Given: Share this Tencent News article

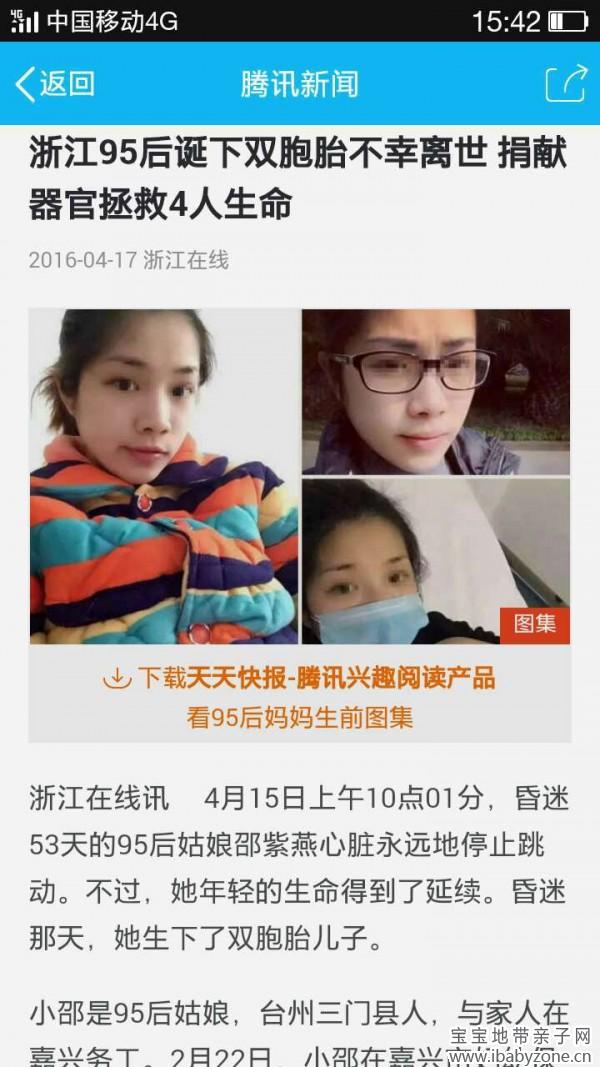Looking at the screenshot, I should coord(566,84).
